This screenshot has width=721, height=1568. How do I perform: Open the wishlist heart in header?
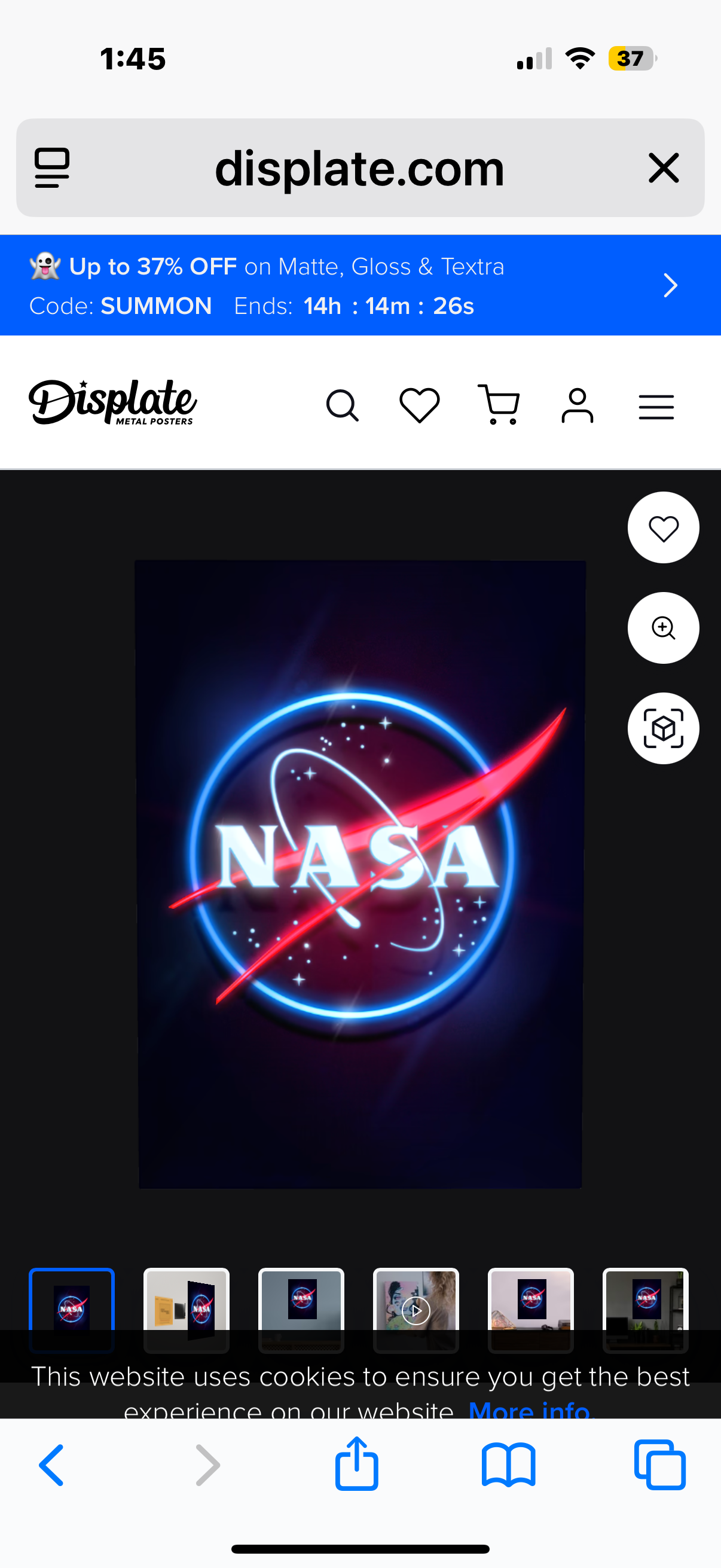pos(419,405)
